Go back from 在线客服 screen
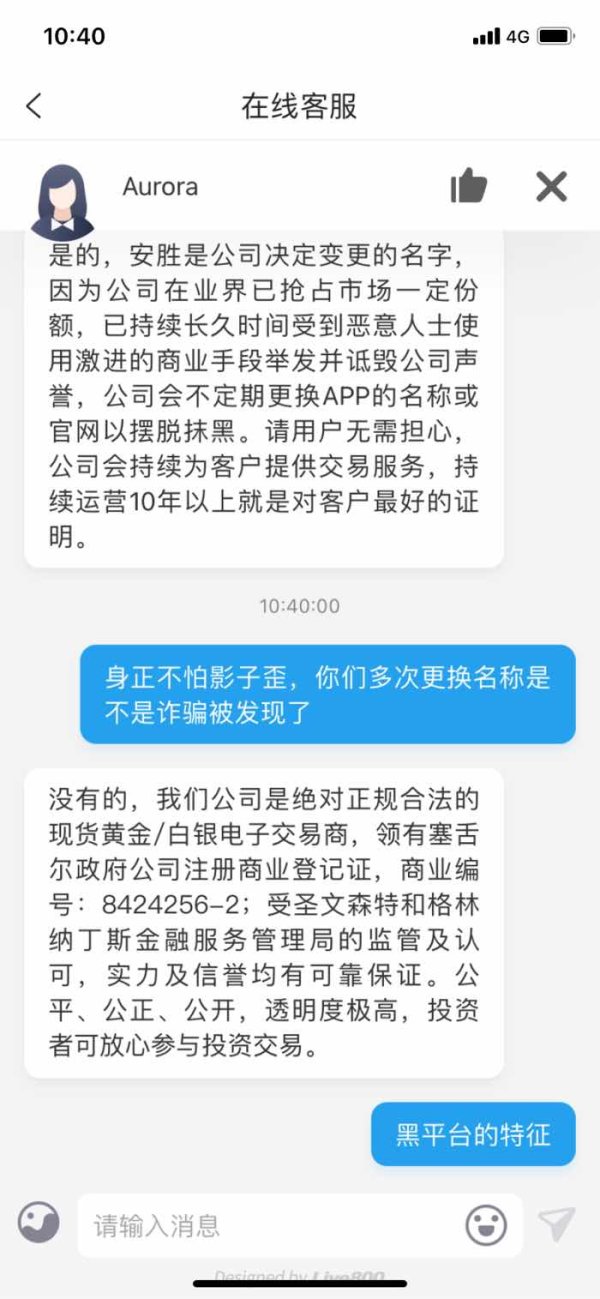This screenshot has width=600, height=1299. tap(34, 106)
